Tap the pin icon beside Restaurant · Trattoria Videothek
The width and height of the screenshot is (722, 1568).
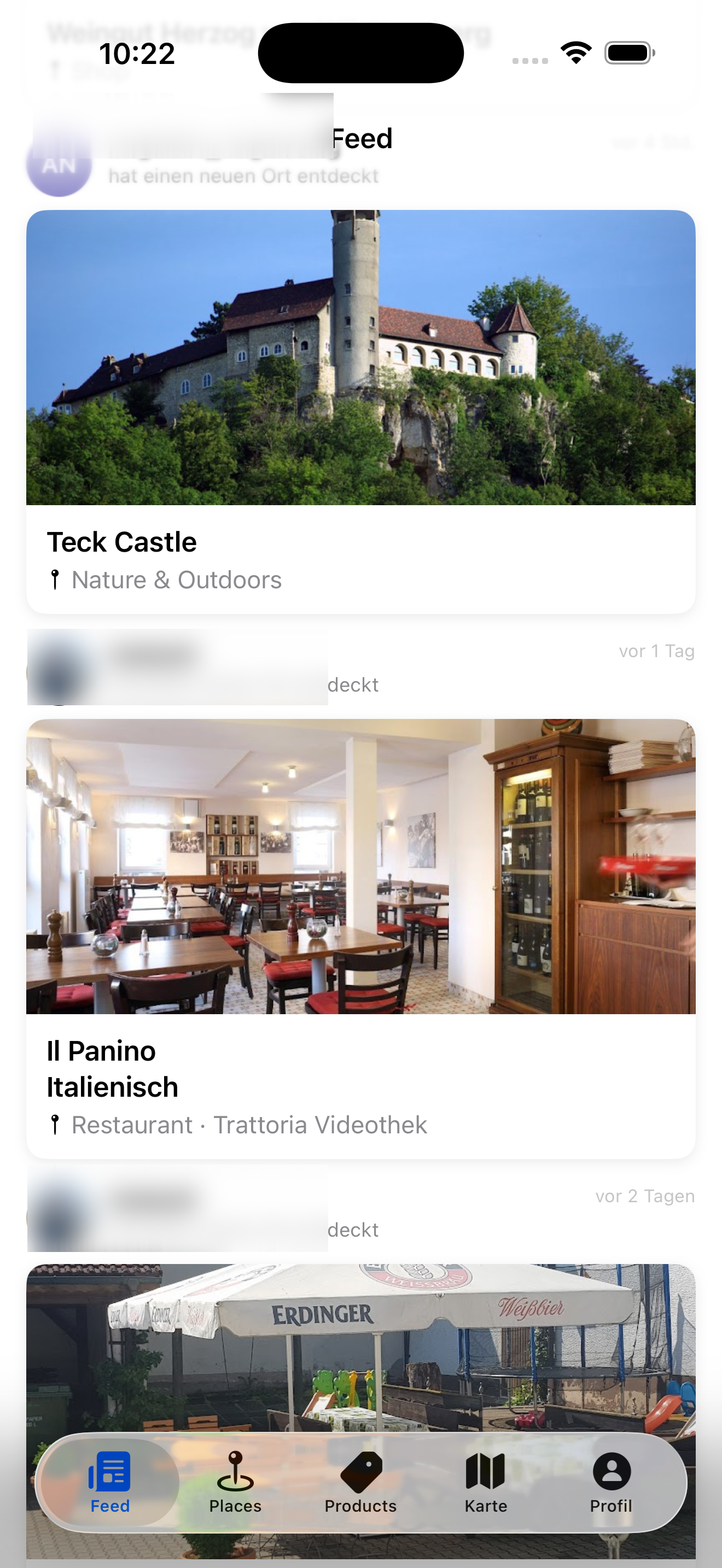coord(56,1124)
